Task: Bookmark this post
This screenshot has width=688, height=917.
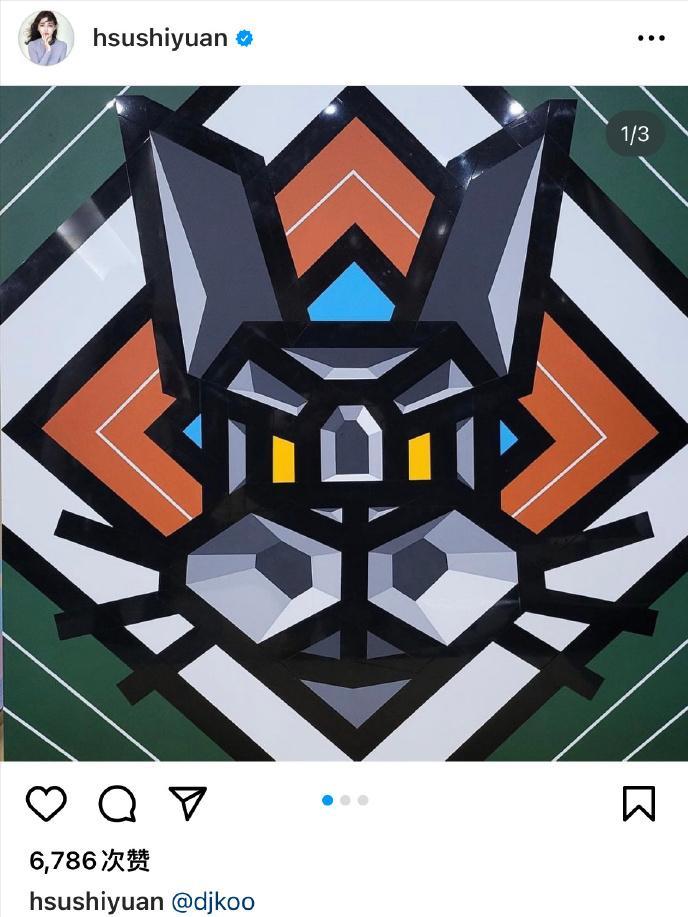Action: [639, 803]
